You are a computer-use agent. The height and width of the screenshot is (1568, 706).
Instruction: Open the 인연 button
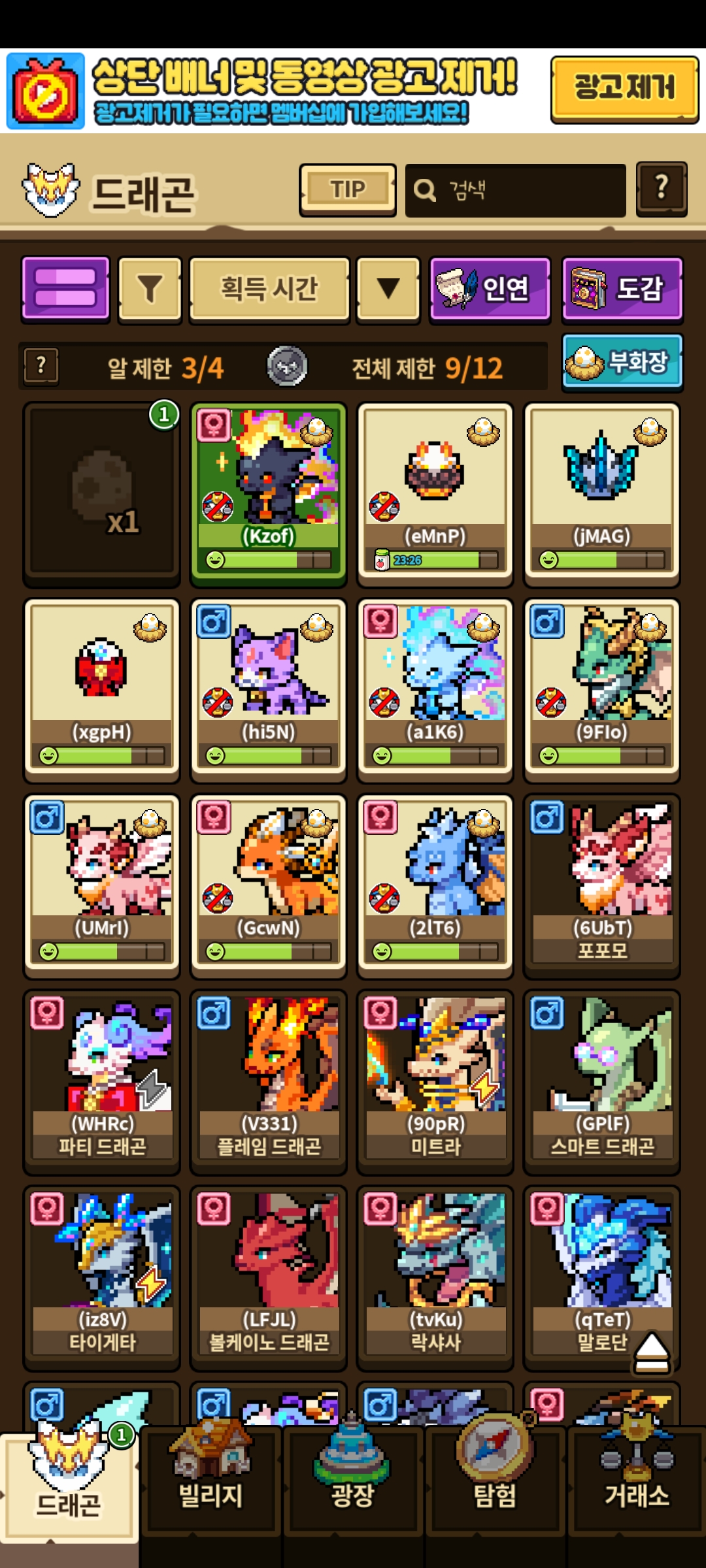[490, 289]
